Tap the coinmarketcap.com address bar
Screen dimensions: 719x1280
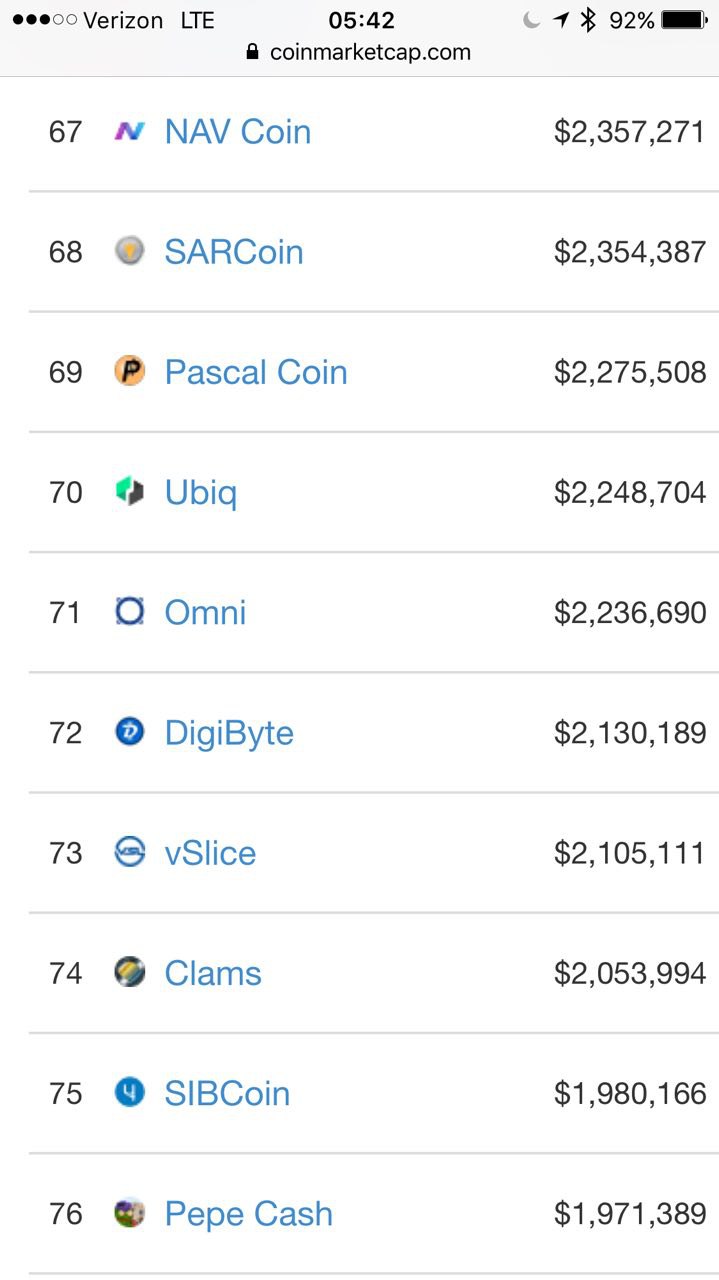(x=359, y=52)
